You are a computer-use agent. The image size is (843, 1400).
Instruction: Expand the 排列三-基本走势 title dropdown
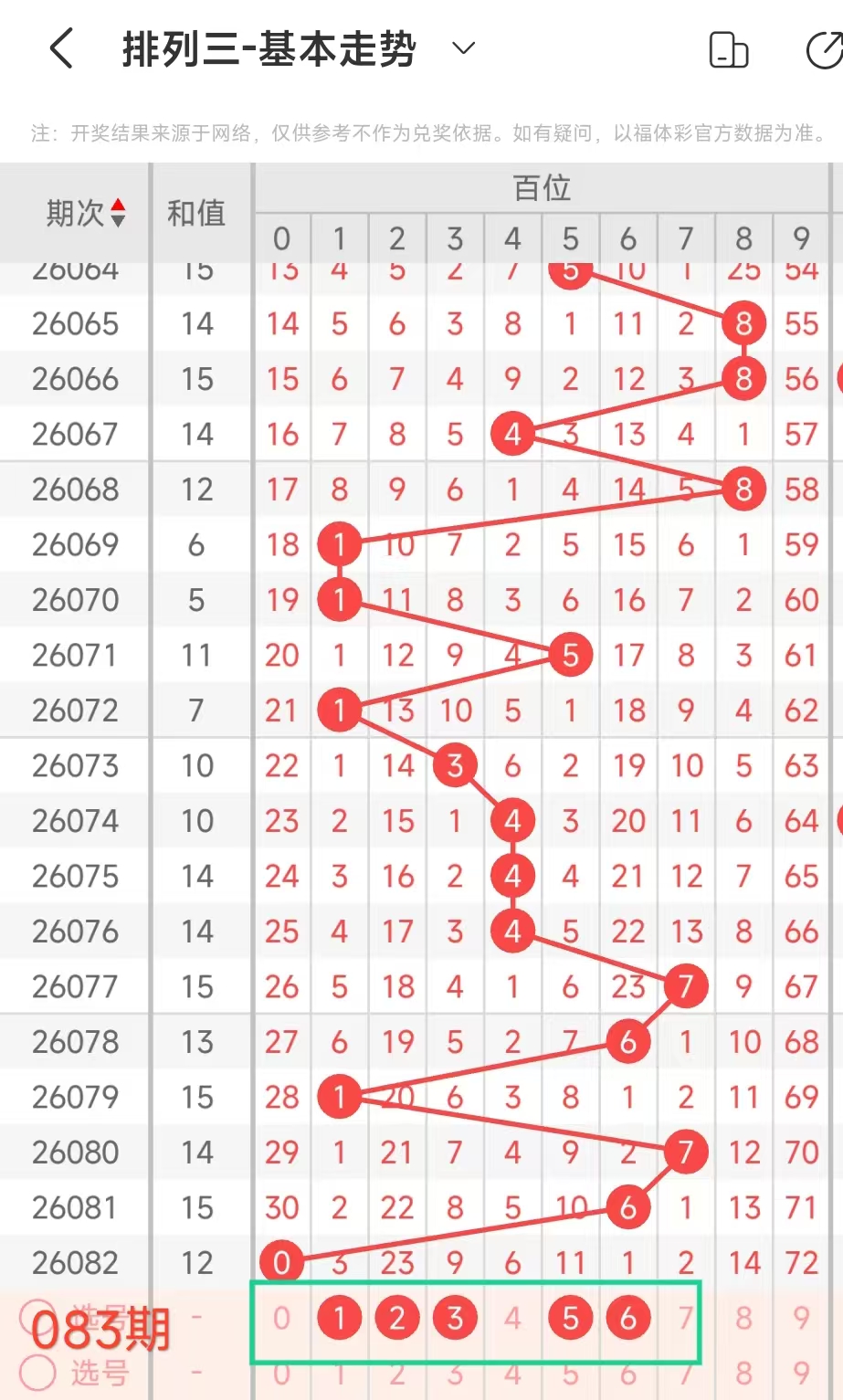point(464,48)
